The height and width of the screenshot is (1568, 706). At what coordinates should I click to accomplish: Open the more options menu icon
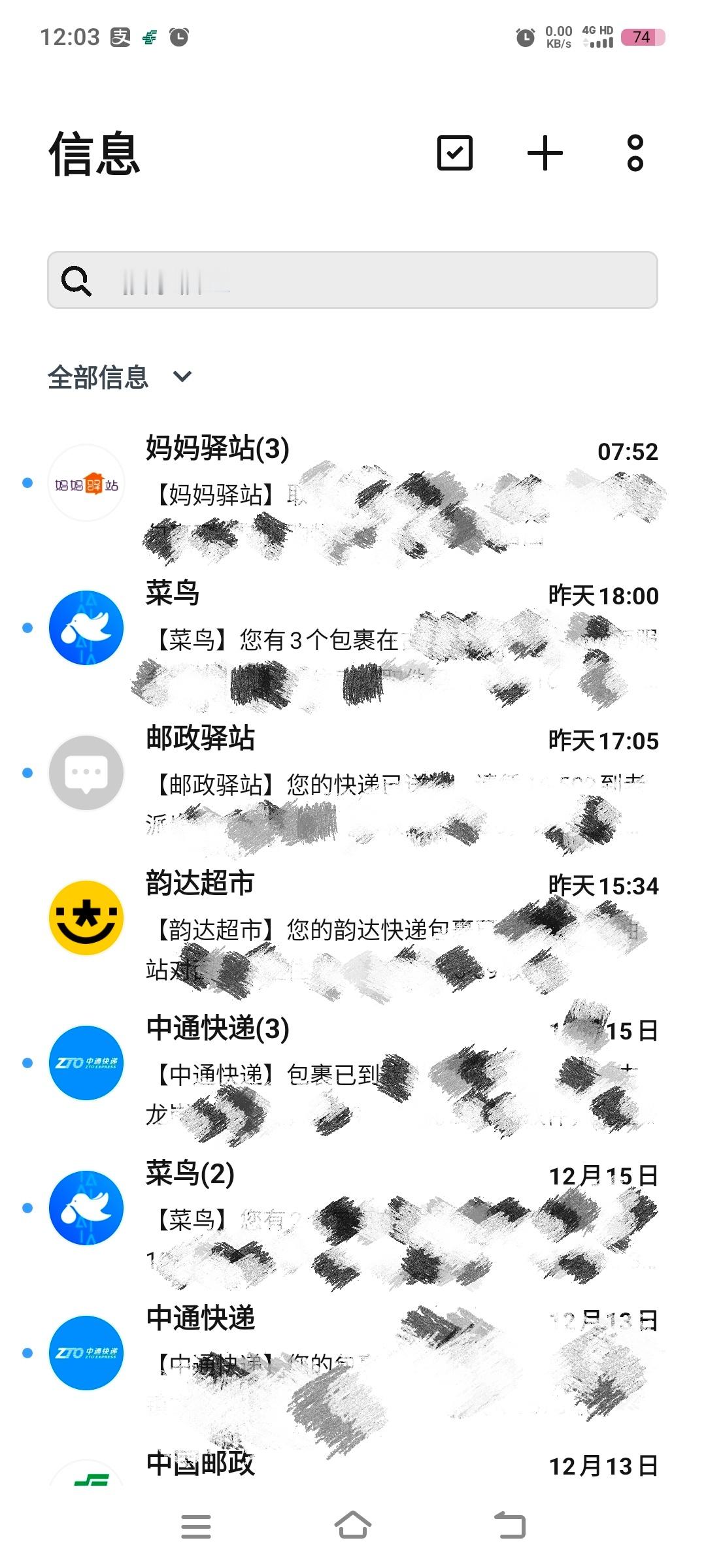632,152
